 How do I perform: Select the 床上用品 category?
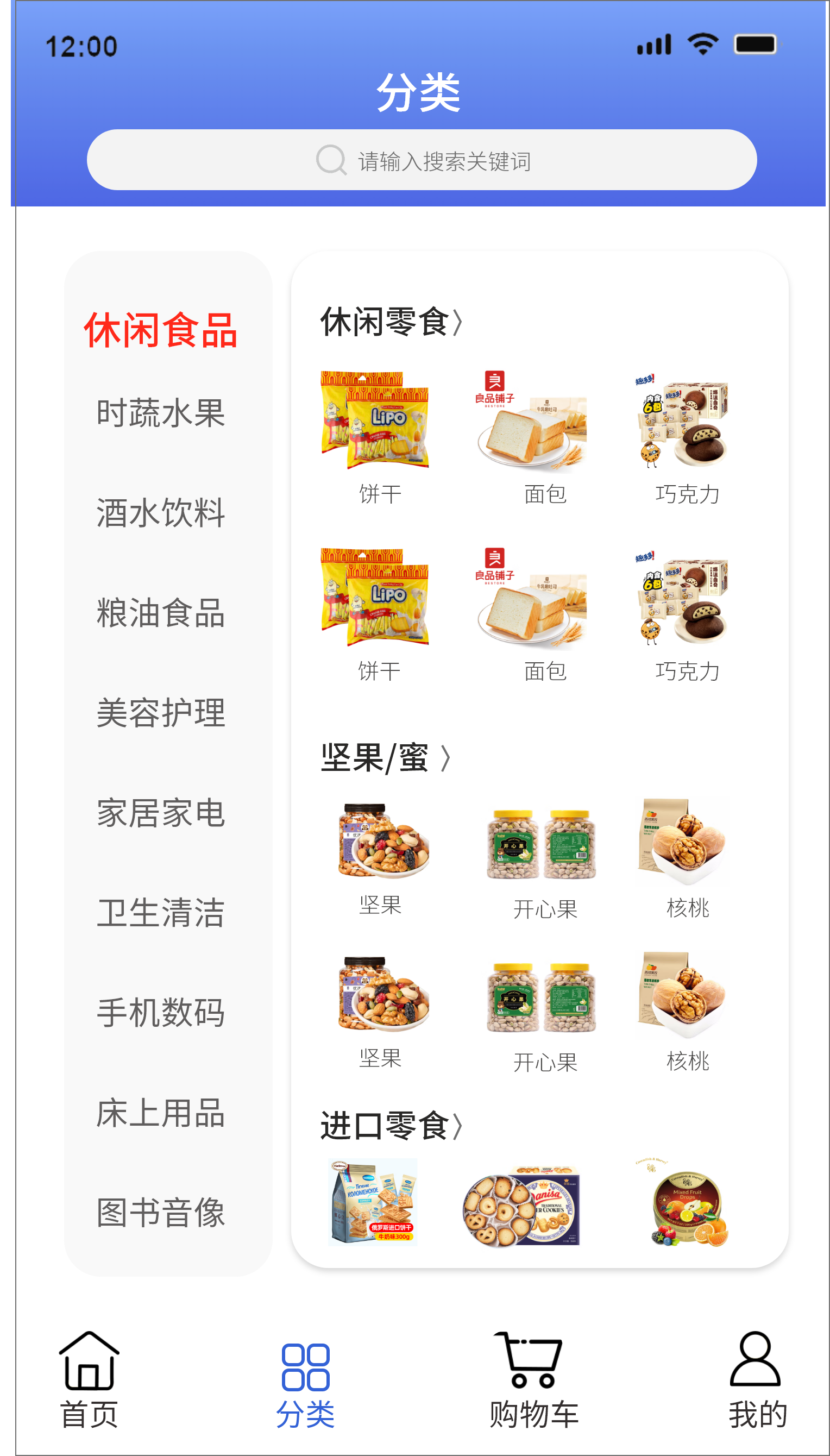point(161,1113)
